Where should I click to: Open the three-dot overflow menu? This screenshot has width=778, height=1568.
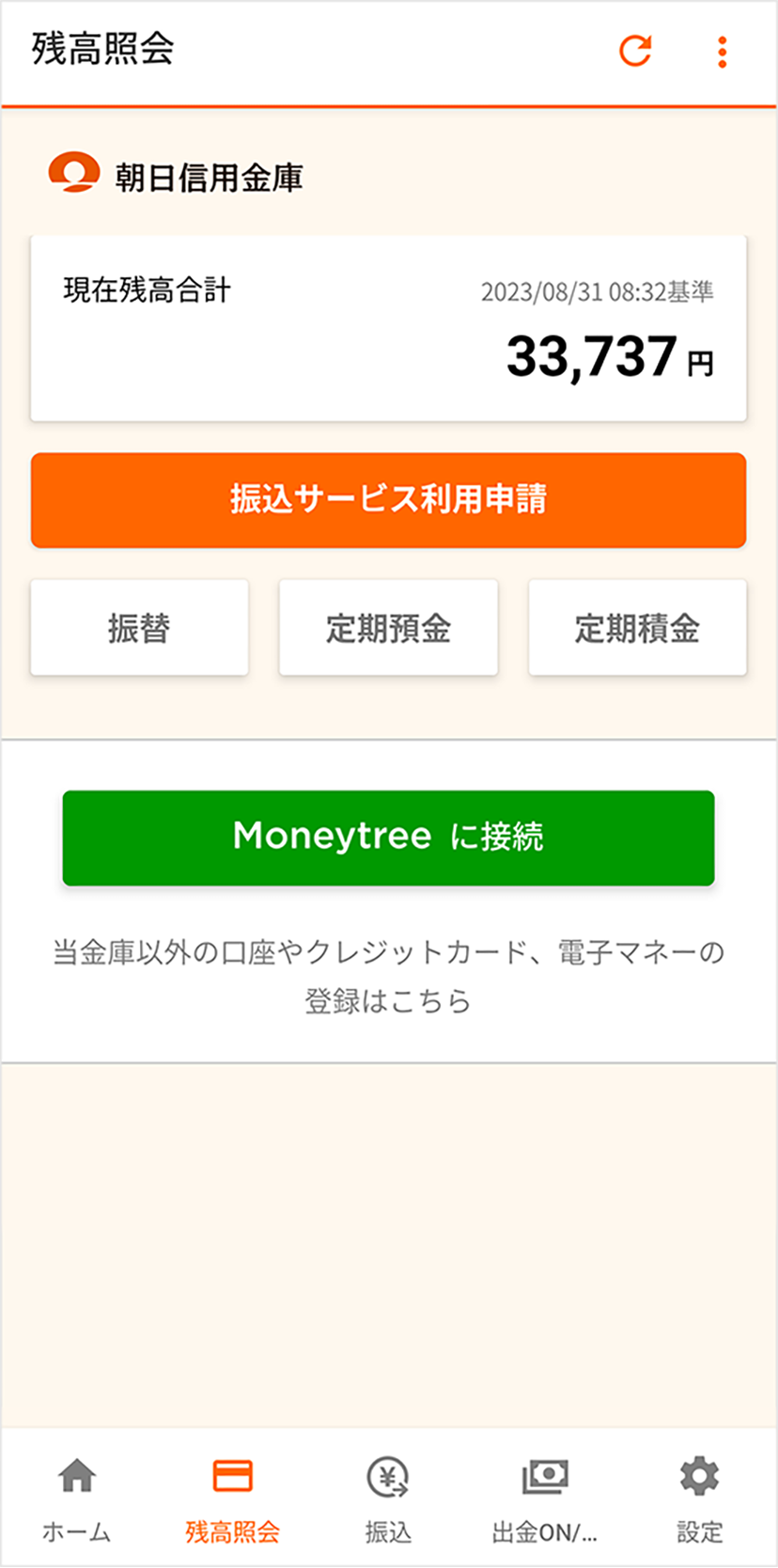(x=722, y=52)
